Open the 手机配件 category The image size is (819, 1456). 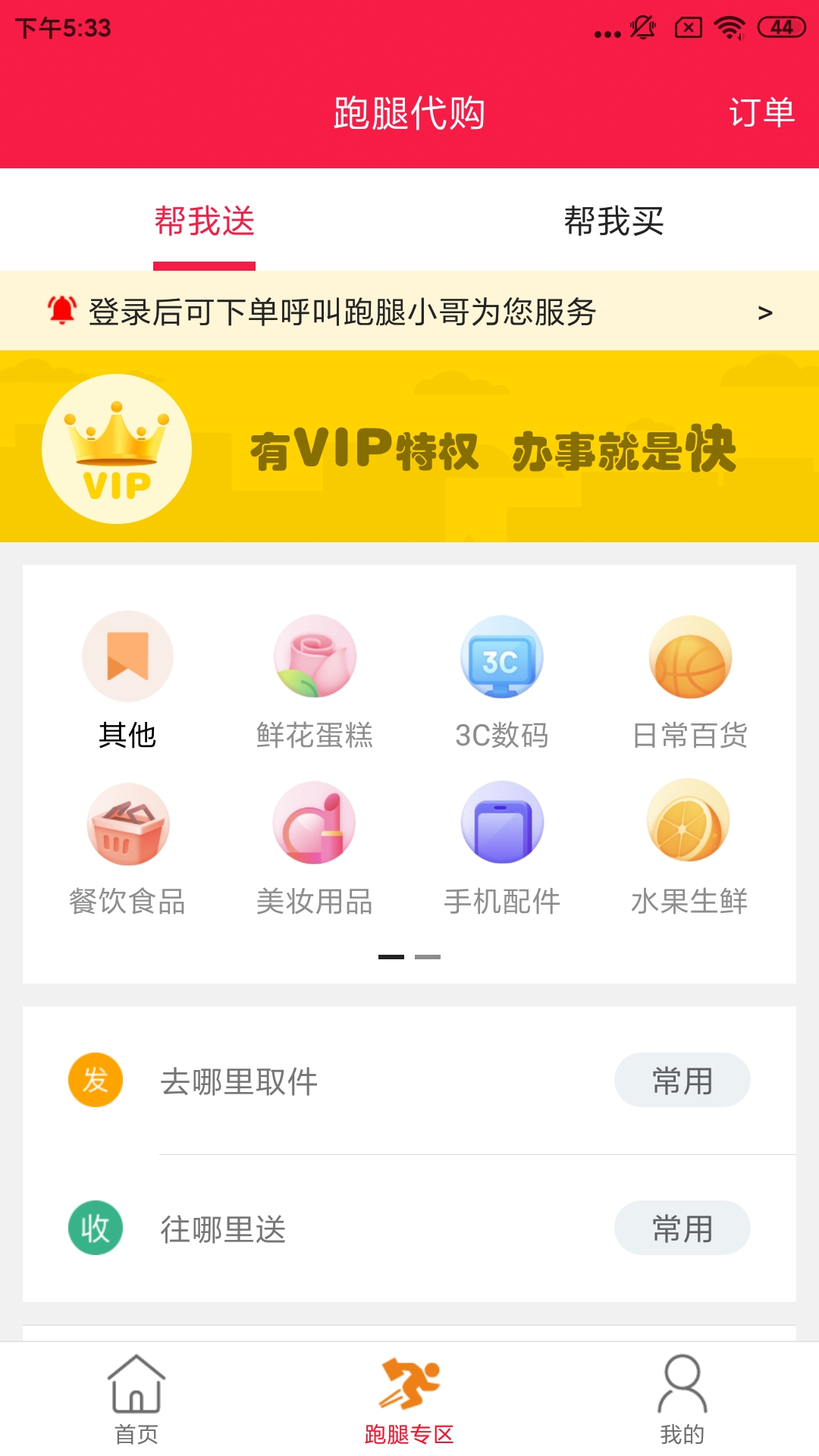click(500, 827)
